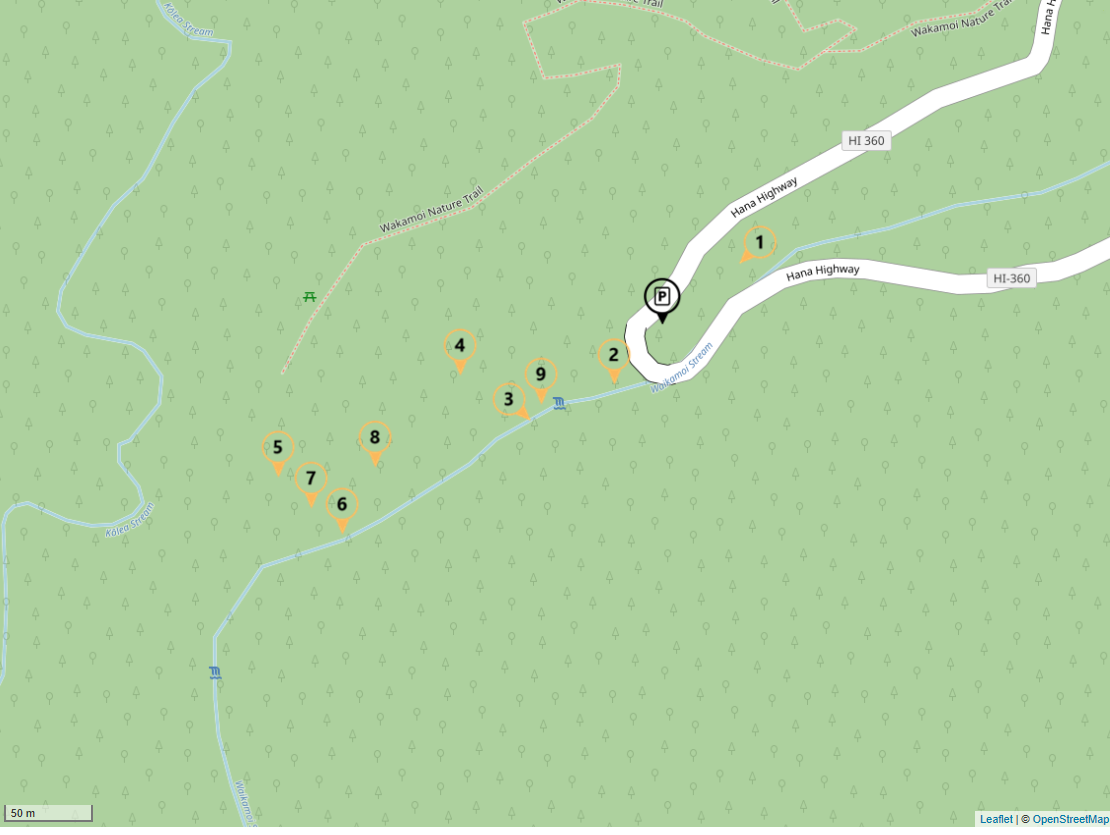Visit the OpenStreetMap copyright link
The height and width of the screenshot is (835, 1110).
point(1070,819)
